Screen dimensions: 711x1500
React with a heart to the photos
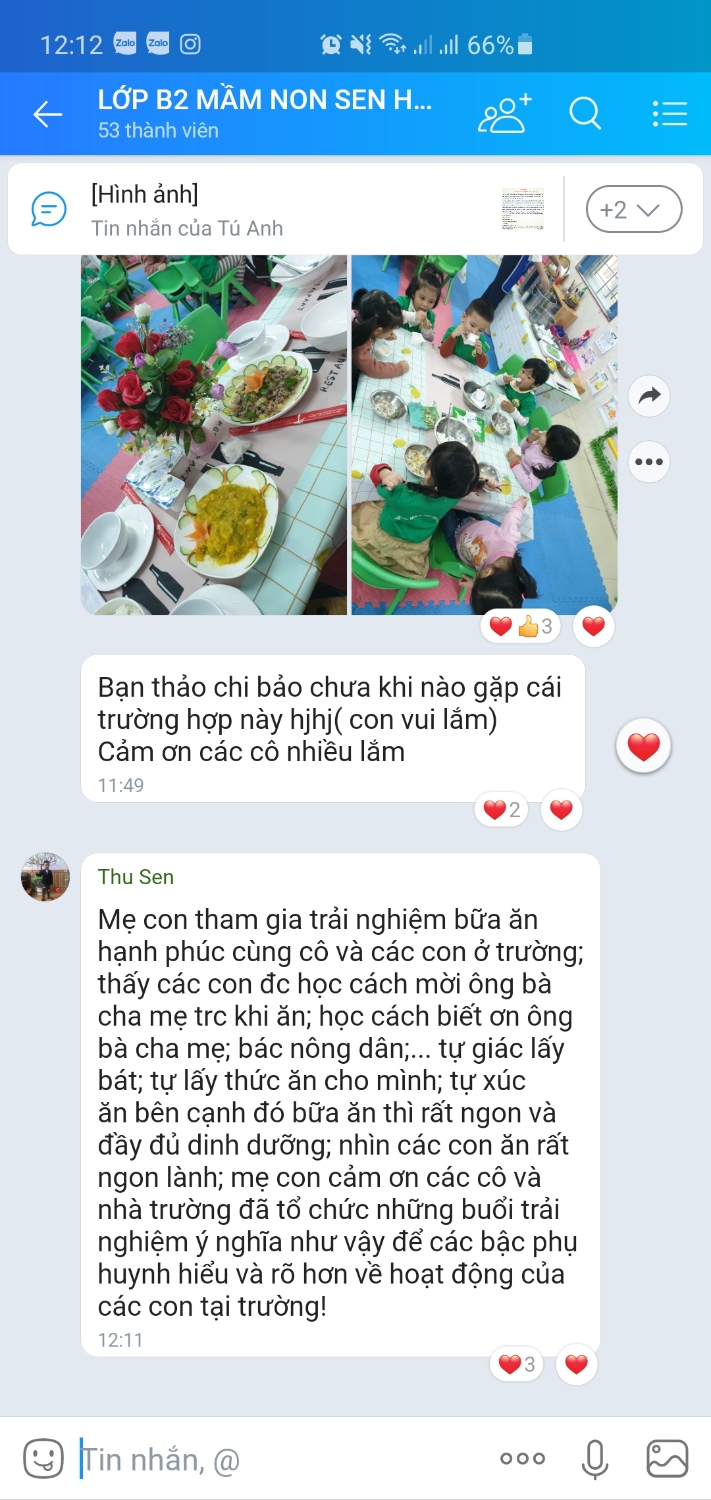593,627
